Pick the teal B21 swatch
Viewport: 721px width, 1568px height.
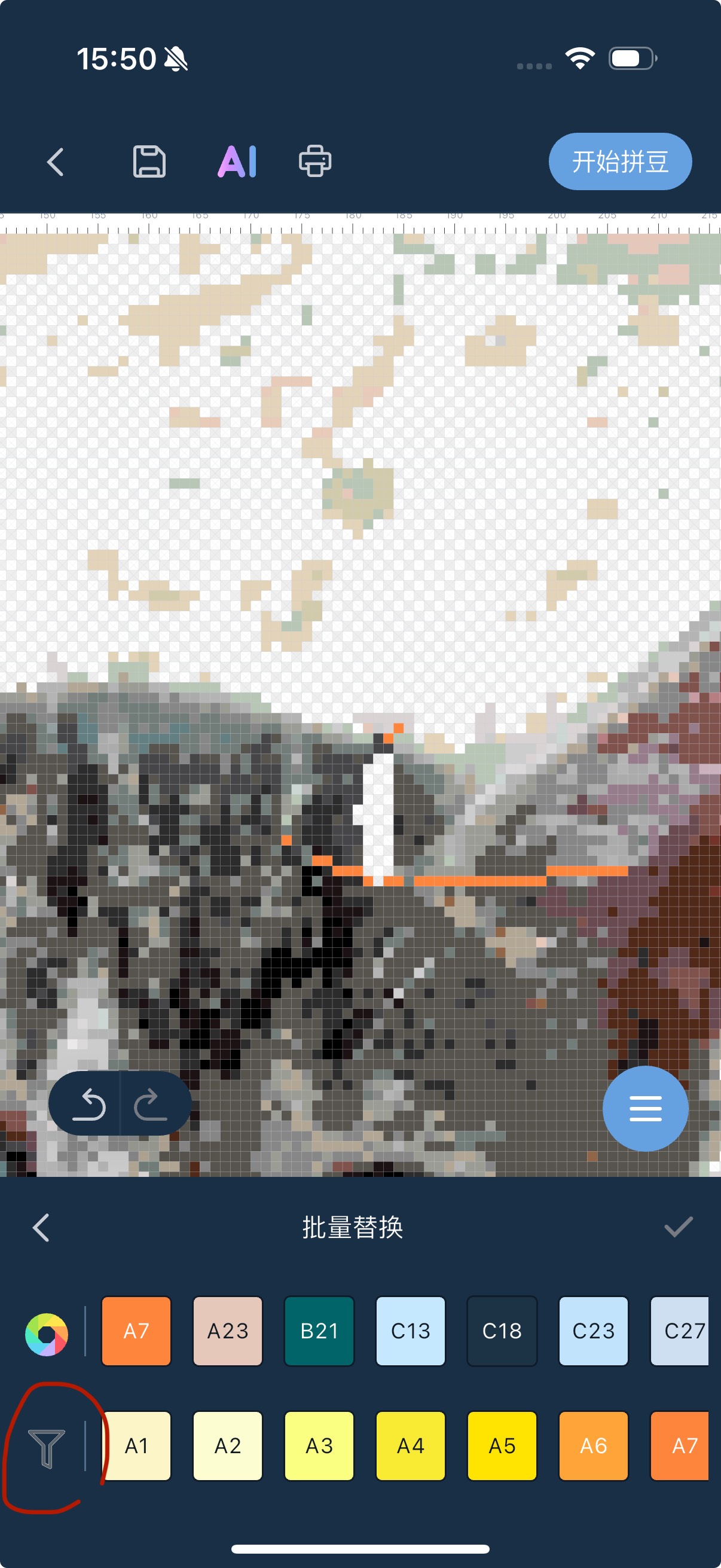(x=319, y=1331)
